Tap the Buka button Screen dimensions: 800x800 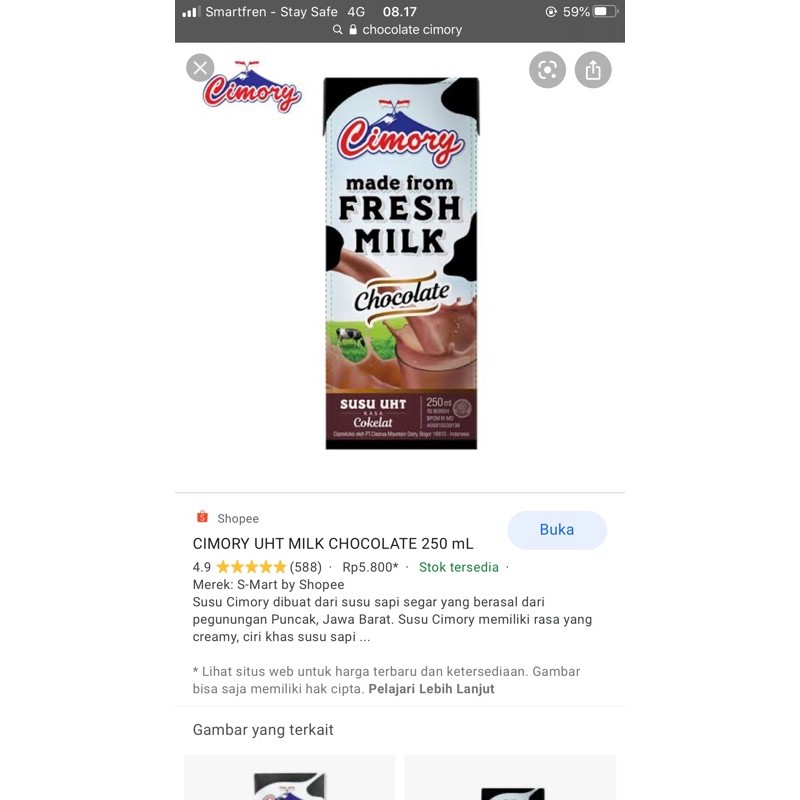(x=556, y=530)
